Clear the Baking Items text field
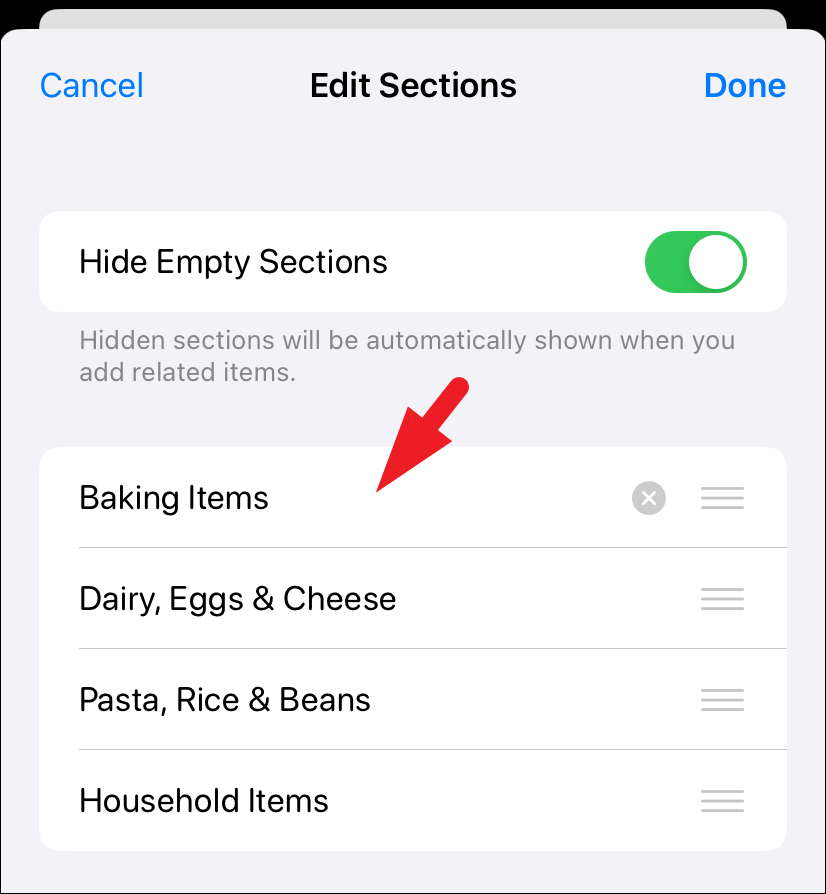Image resolution: width=826 pixels, height=894 pixels. click(x=649, y=497)
